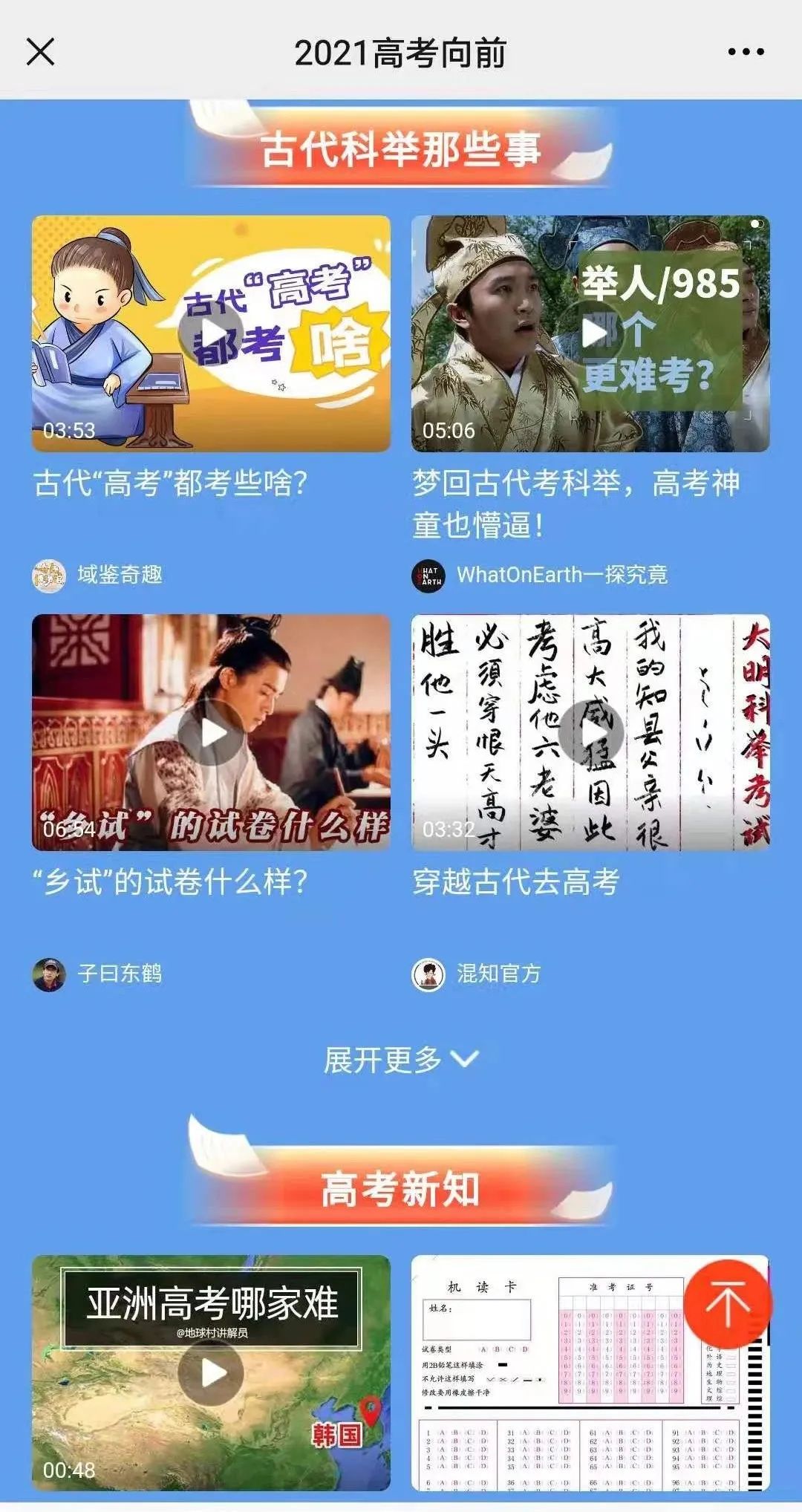Visit the 混知官方 author profile
The width and height of the screenshot is (802, 1512).
coord(477,974)
